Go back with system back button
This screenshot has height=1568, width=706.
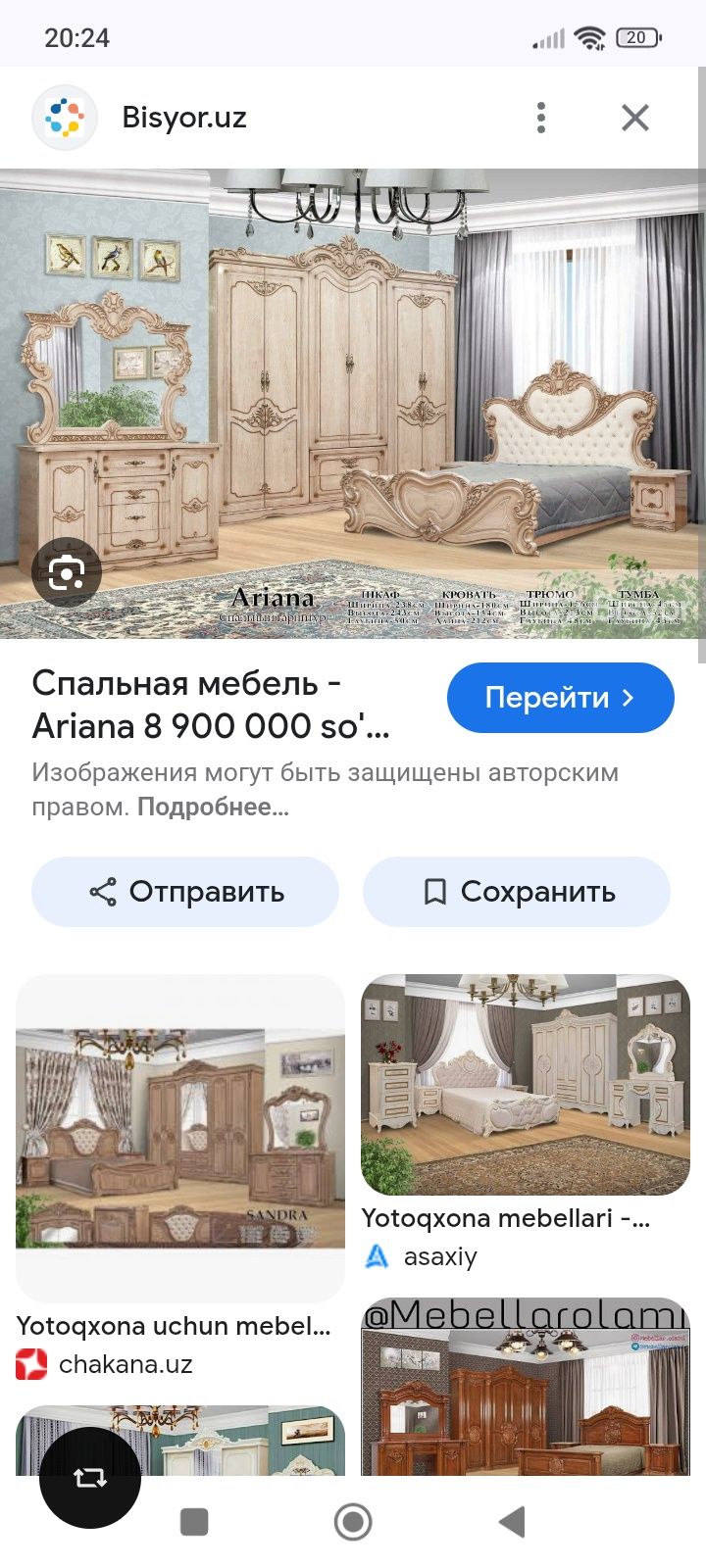512,1522
